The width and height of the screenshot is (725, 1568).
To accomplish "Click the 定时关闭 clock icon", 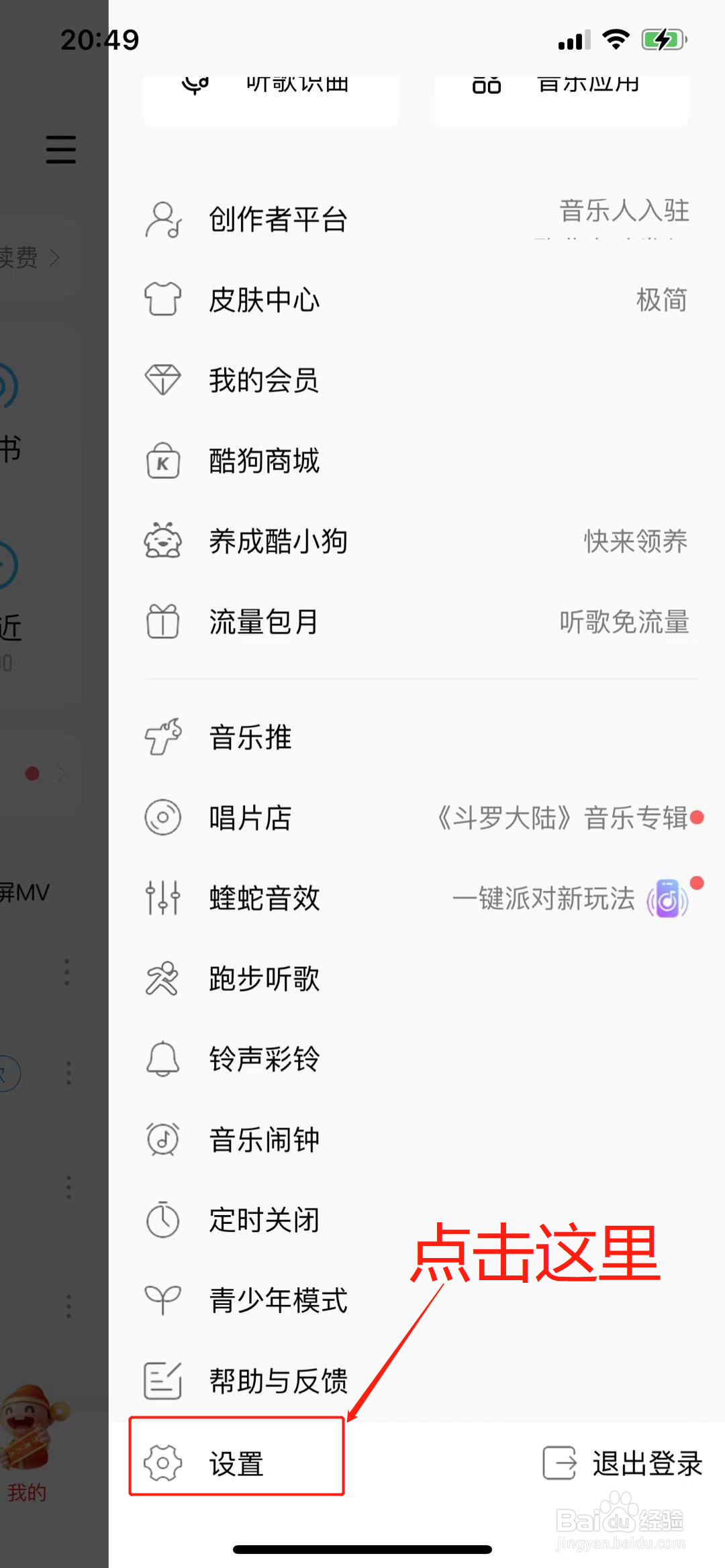I will tap(162, 1220).
